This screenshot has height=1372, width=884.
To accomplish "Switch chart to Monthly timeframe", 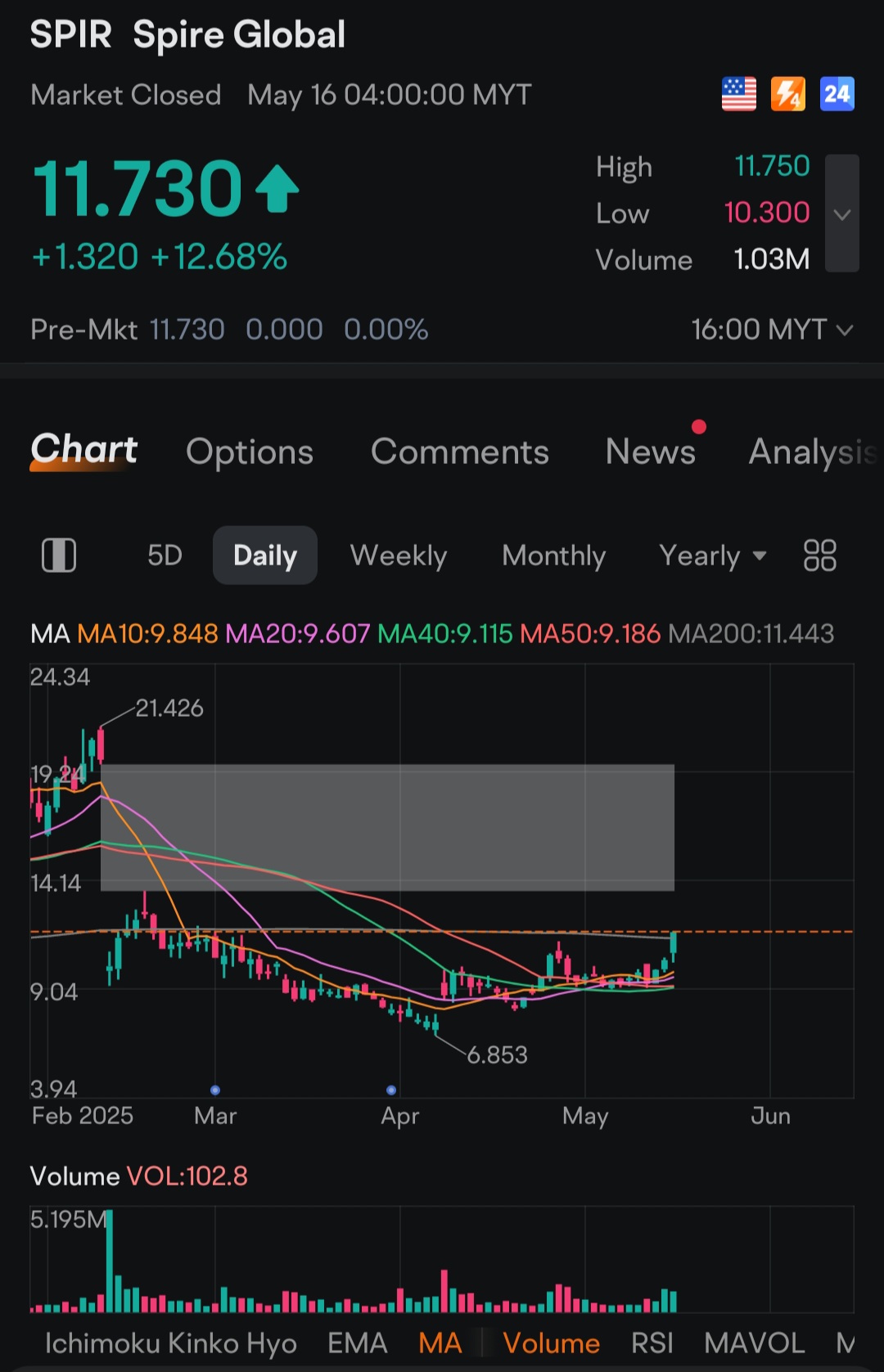I will (x=553, y=556).
